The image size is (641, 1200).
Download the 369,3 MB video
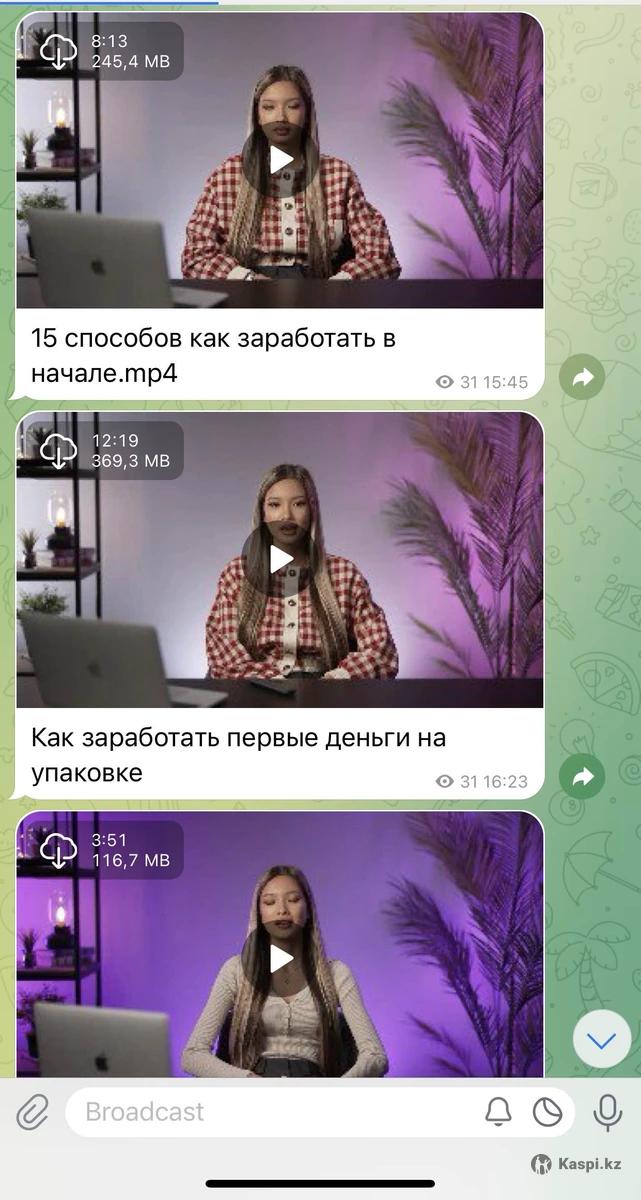pos(58,449)
